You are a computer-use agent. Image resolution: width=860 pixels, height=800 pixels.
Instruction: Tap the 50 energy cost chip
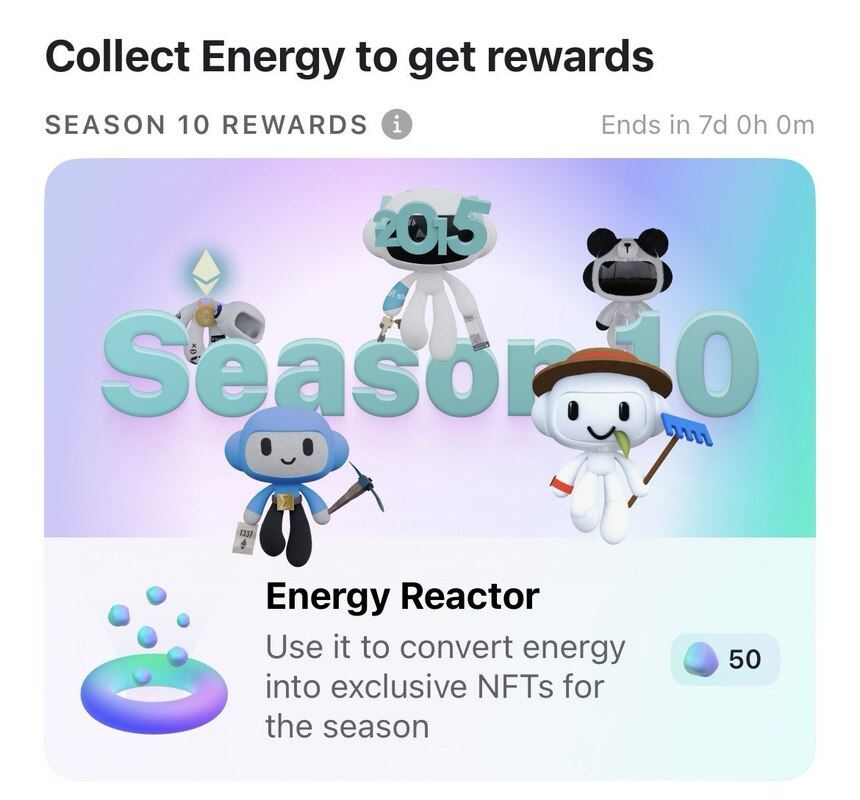pyautogui.click(x=723, y=659)
